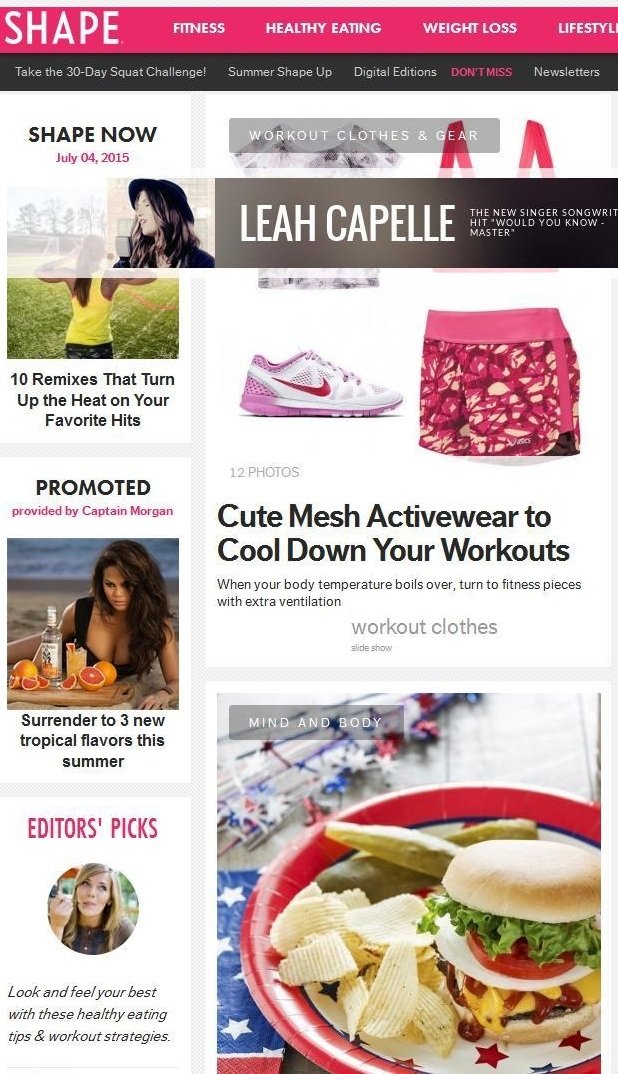This screenshot has height=1074, width=618.
Task: Read Cute Mesh Activewear article
Action: (x=393, y=533)
